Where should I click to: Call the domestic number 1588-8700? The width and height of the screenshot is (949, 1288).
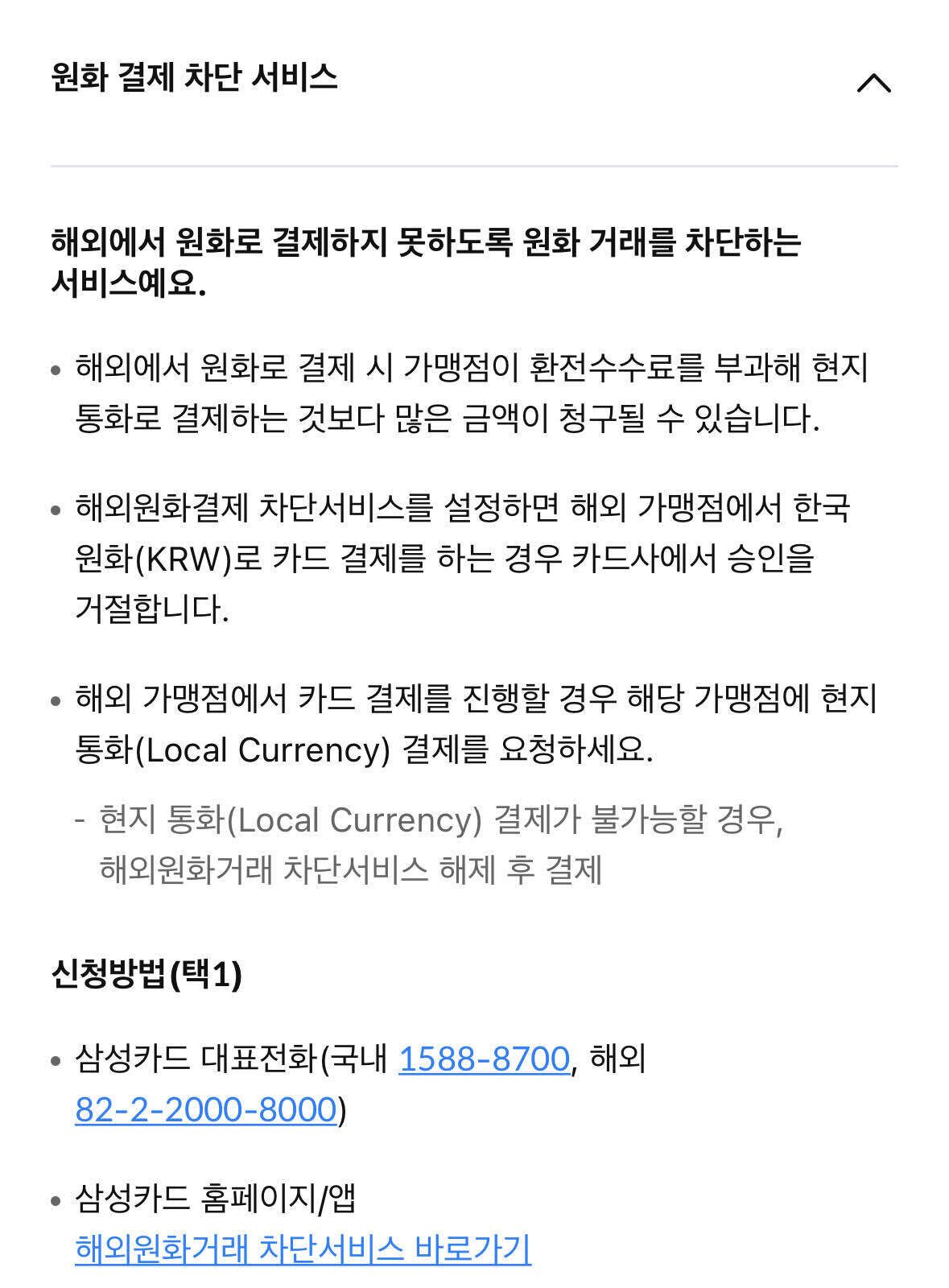pyautogui.click(x=481, y=1061)
